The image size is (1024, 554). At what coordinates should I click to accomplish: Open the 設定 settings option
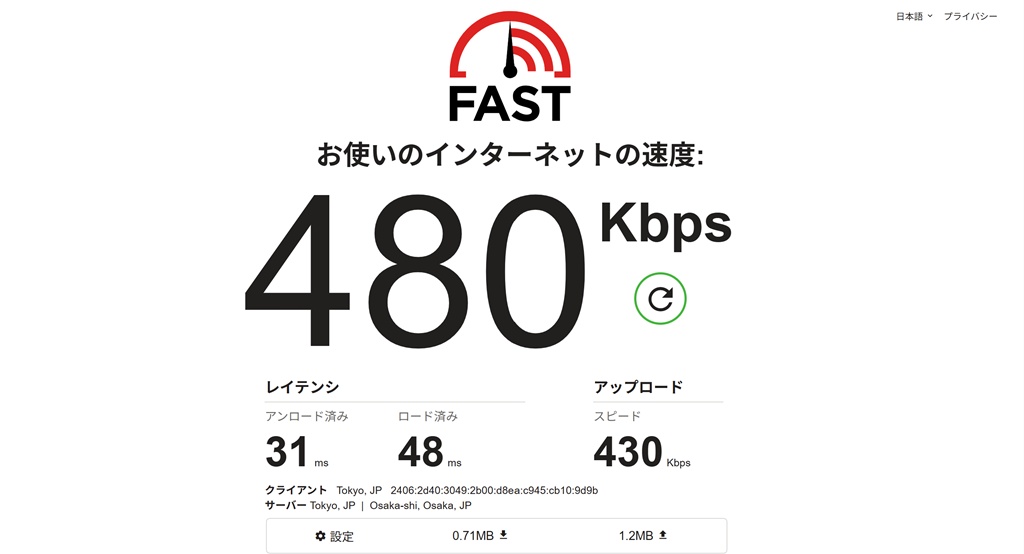pyautogui.click(x=335, y=536)
